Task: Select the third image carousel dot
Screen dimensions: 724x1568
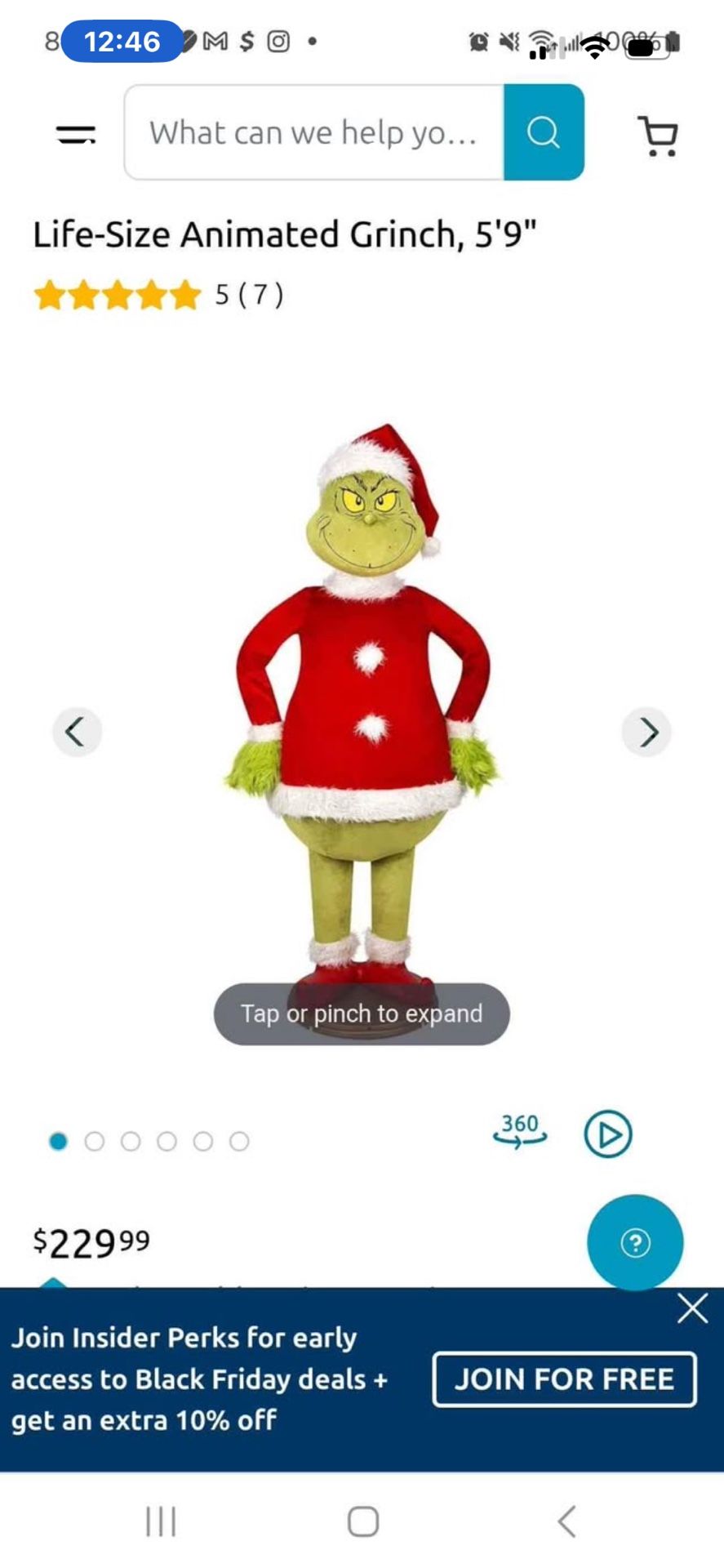Action: click(131, 1142)
